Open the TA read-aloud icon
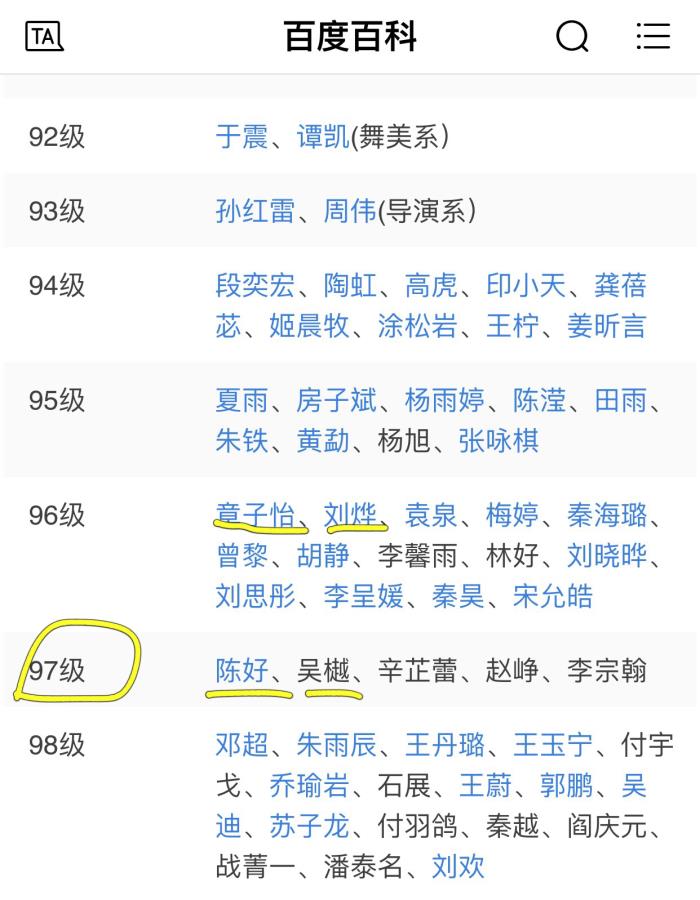This screenshot has height=900, width=700. [x=44, y=37]
